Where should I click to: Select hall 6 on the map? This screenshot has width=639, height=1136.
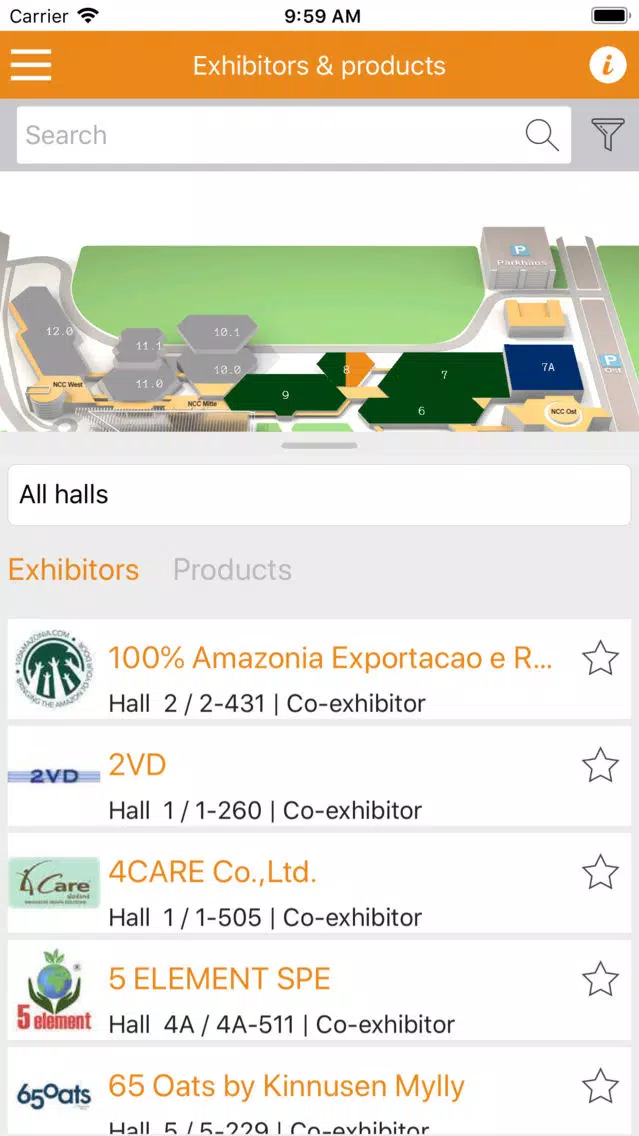(421, 411)
